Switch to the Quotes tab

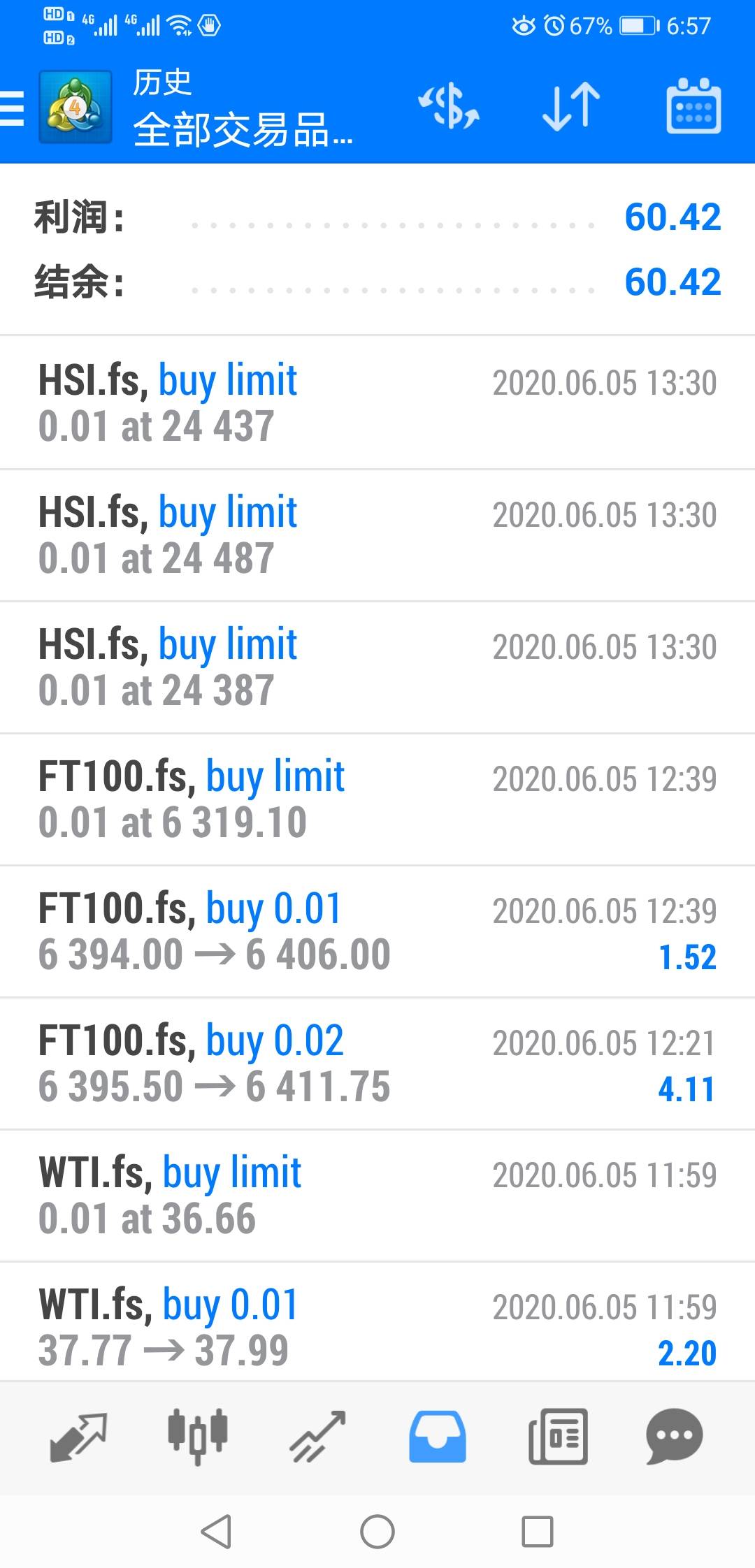click(x=78, y=1437)
